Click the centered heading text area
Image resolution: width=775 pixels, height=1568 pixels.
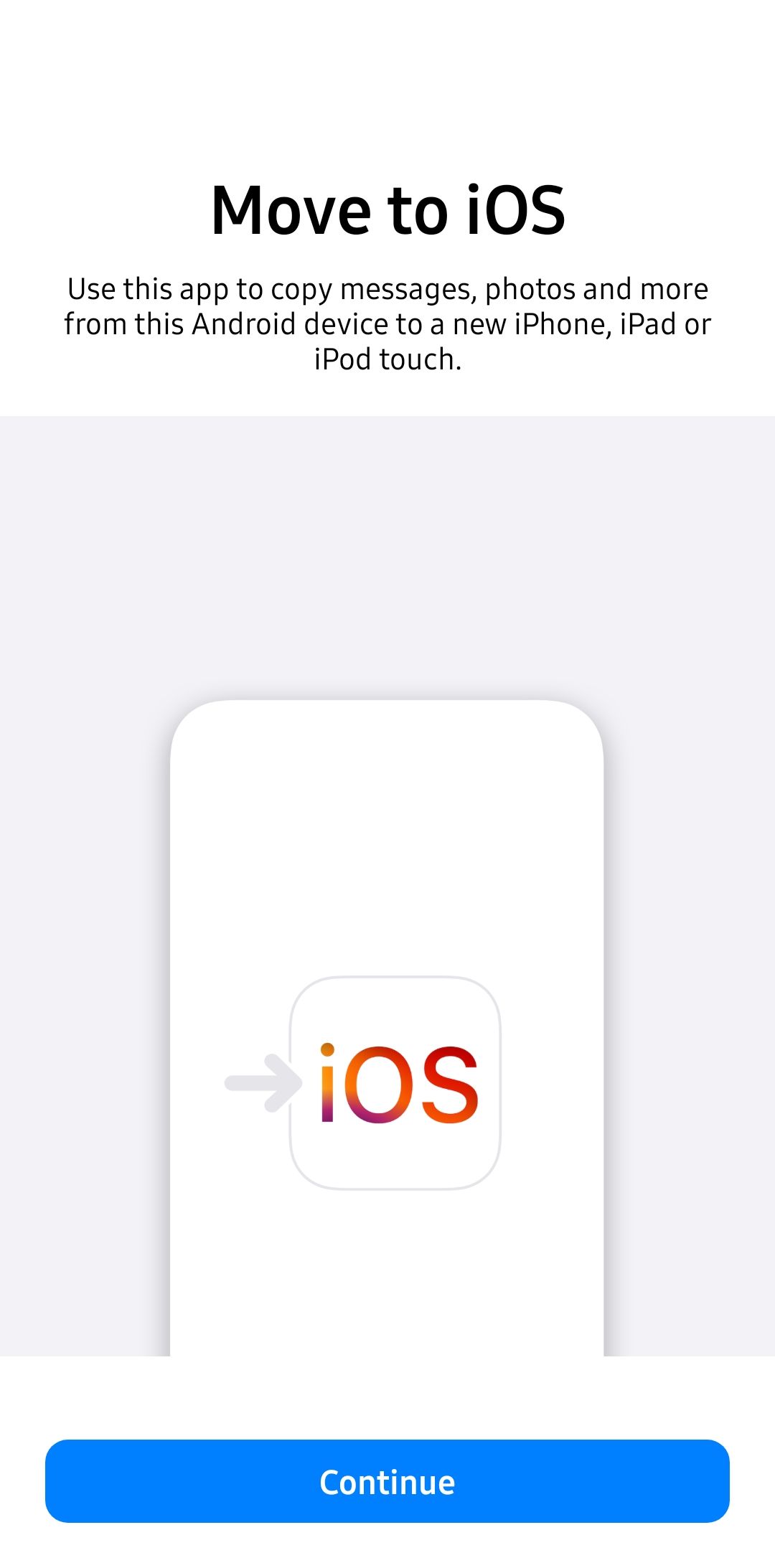coord(387,209)
